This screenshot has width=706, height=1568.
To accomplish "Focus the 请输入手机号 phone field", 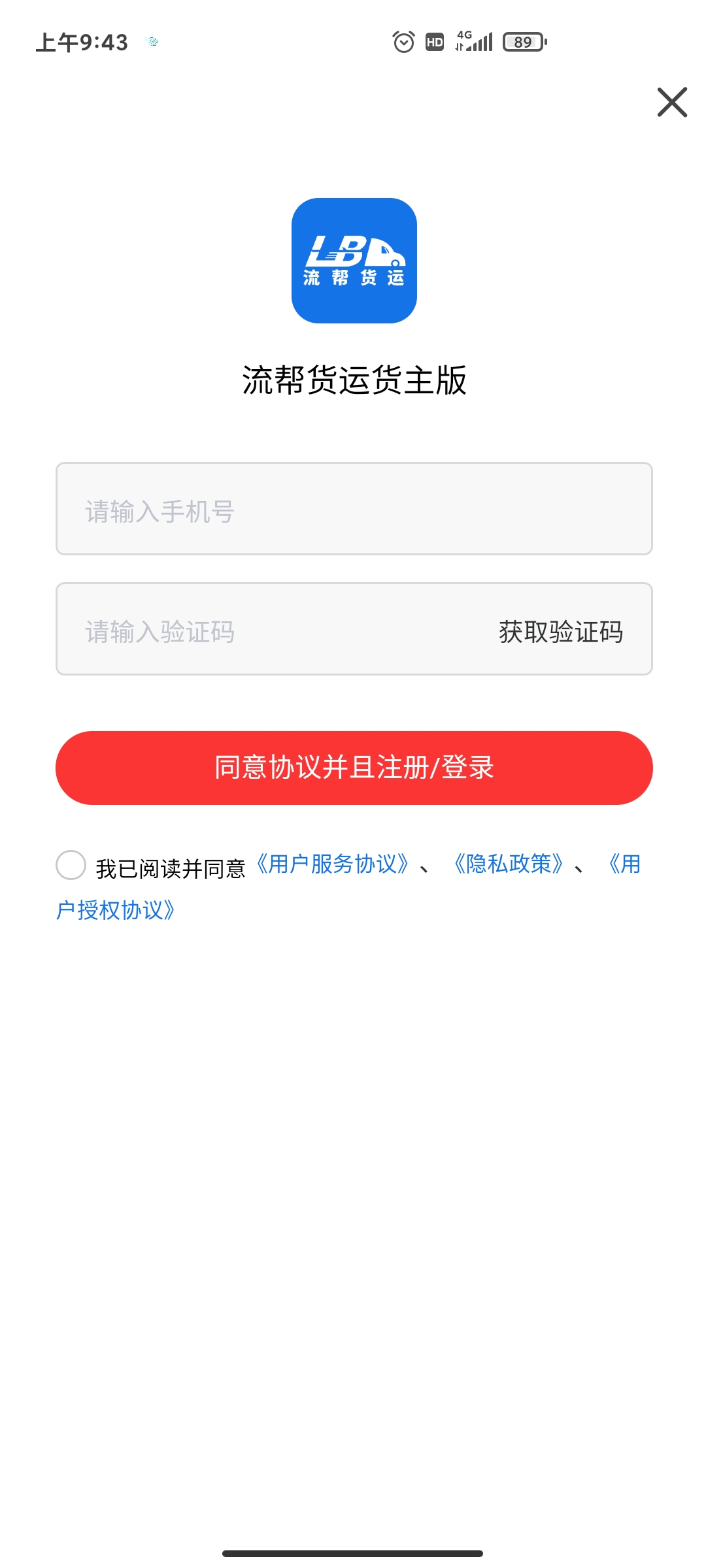I will (x=353, y=511).
